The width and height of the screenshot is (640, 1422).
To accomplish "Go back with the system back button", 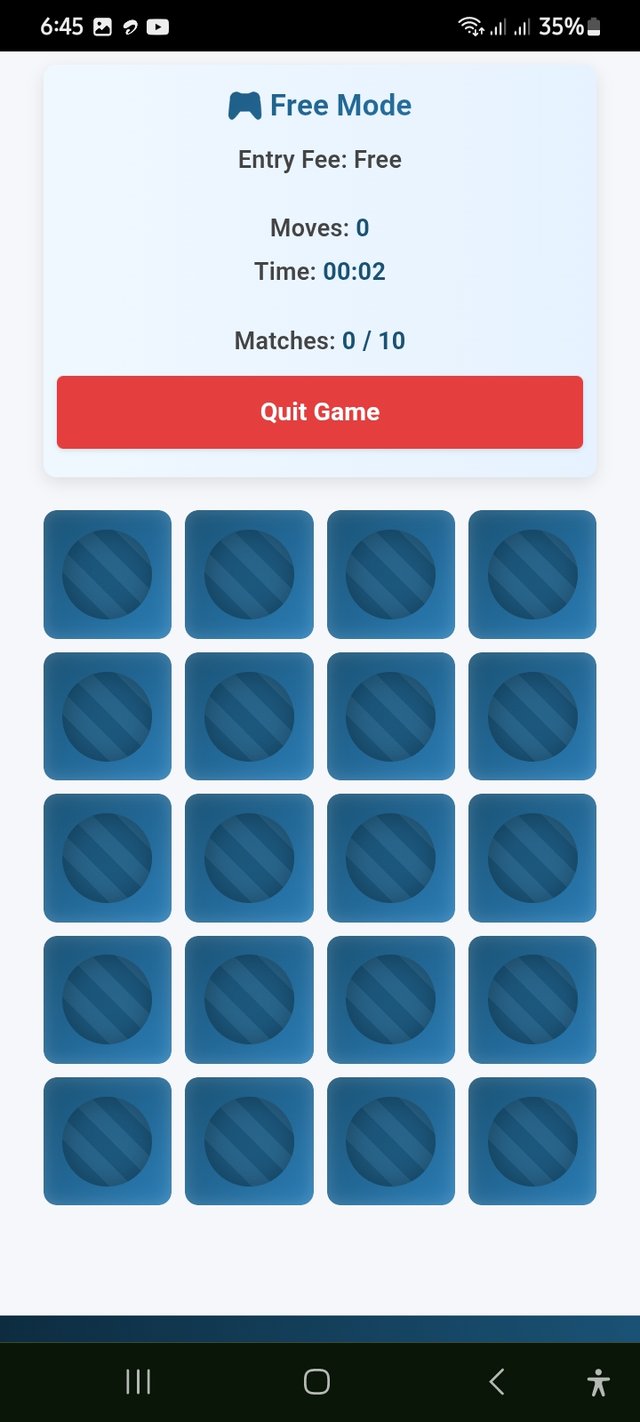I will [497, 1382].
